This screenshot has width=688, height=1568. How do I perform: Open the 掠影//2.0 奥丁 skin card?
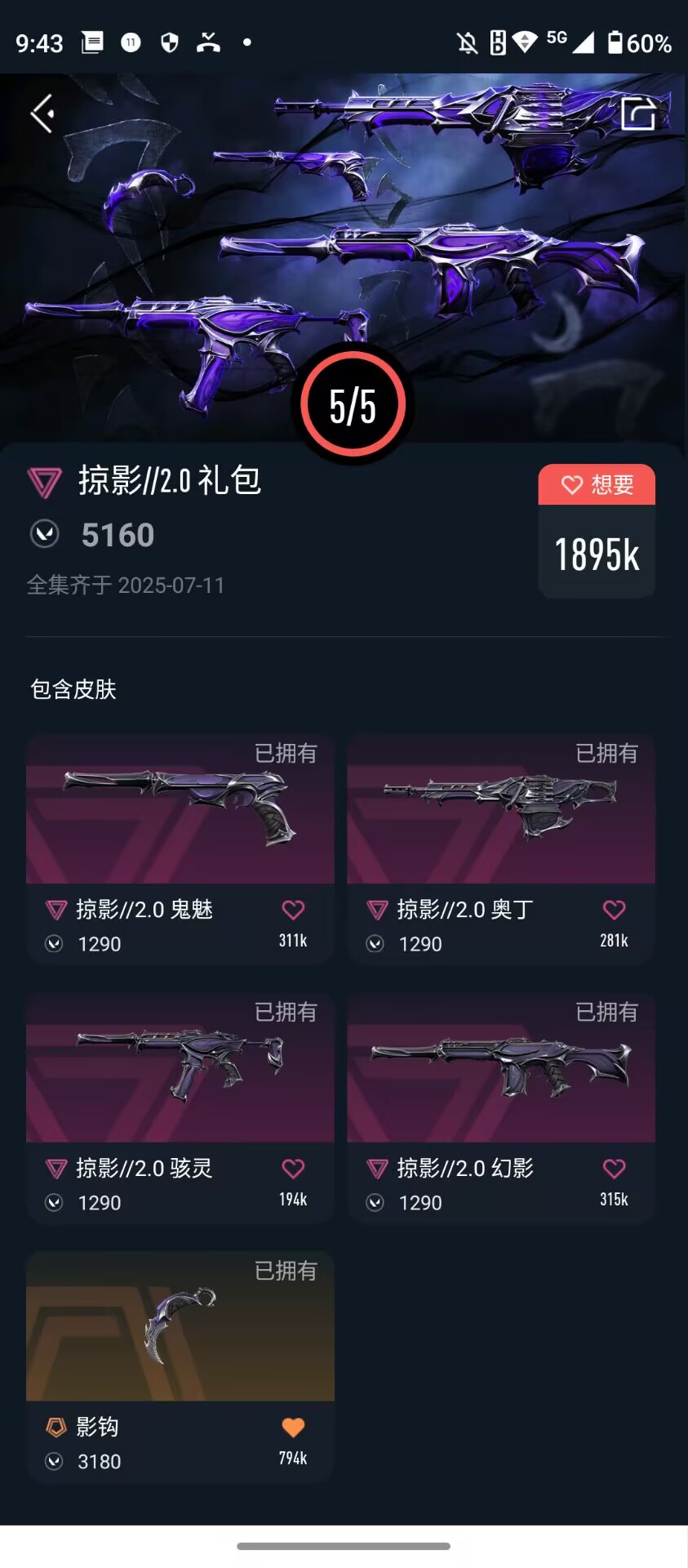500,810
